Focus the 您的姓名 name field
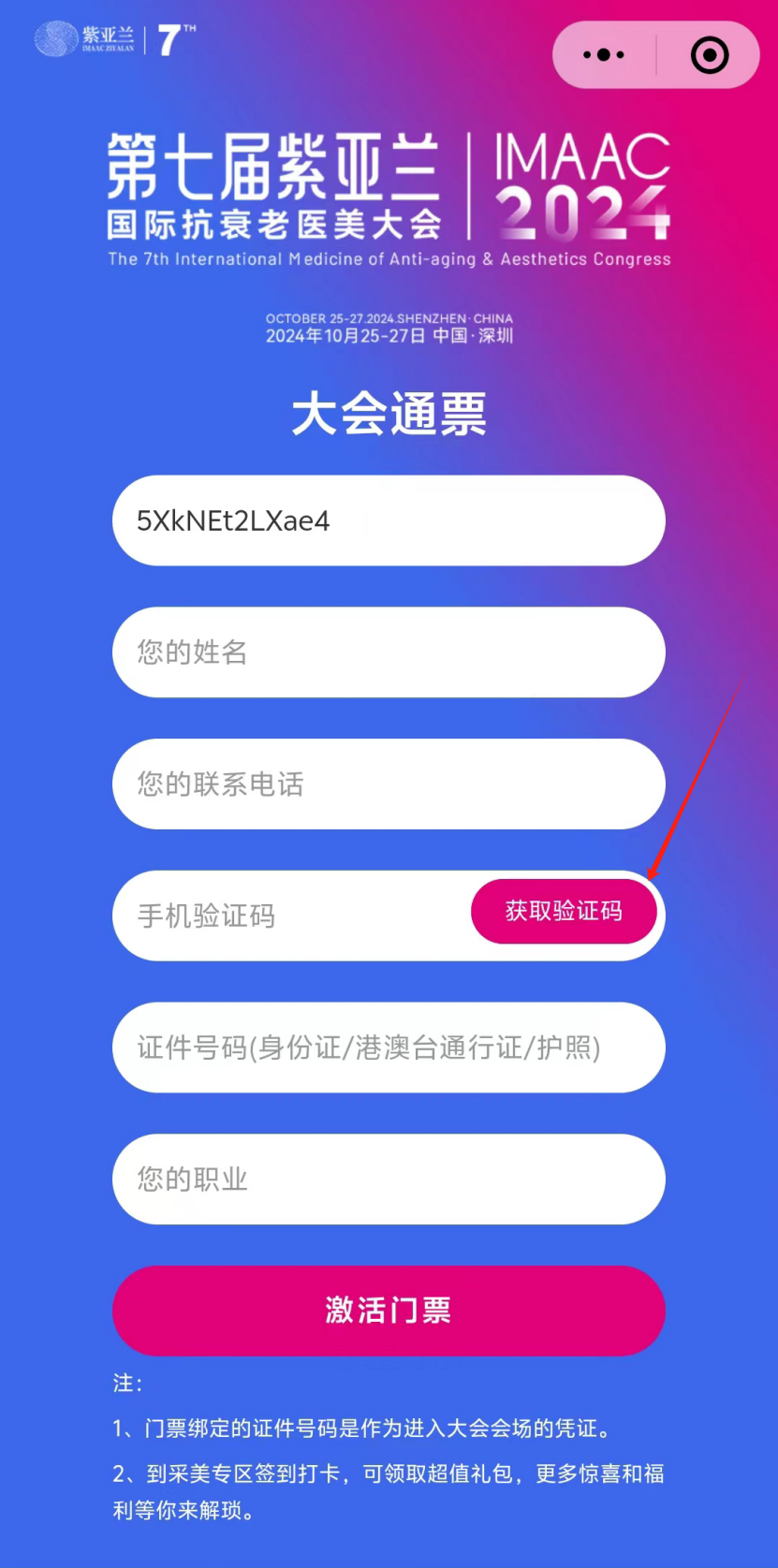The image size is (778, 1568). [389, 652]
